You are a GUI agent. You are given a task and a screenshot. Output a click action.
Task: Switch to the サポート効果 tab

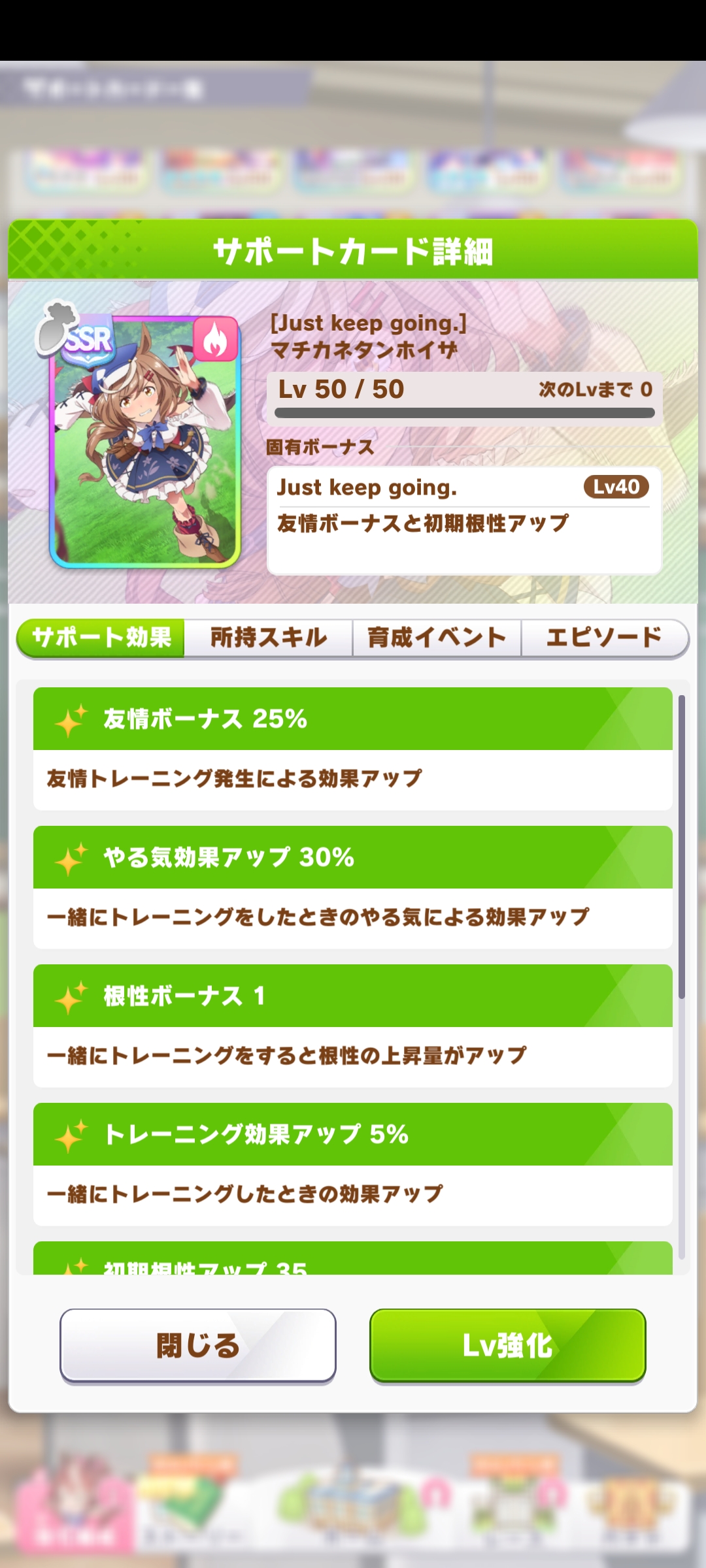[101, 638]
